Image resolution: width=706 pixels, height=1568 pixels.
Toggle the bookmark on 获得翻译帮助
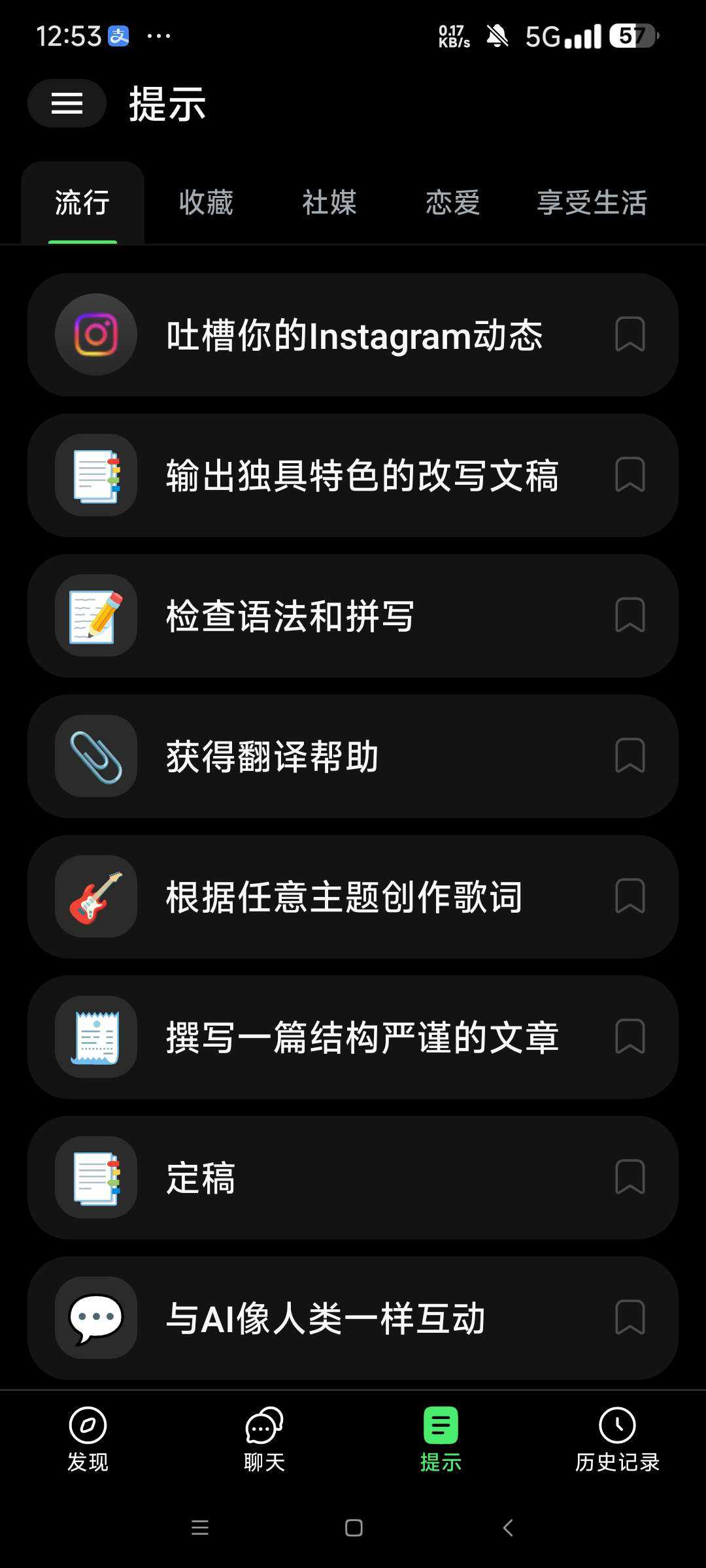click(x=630, y=755)
